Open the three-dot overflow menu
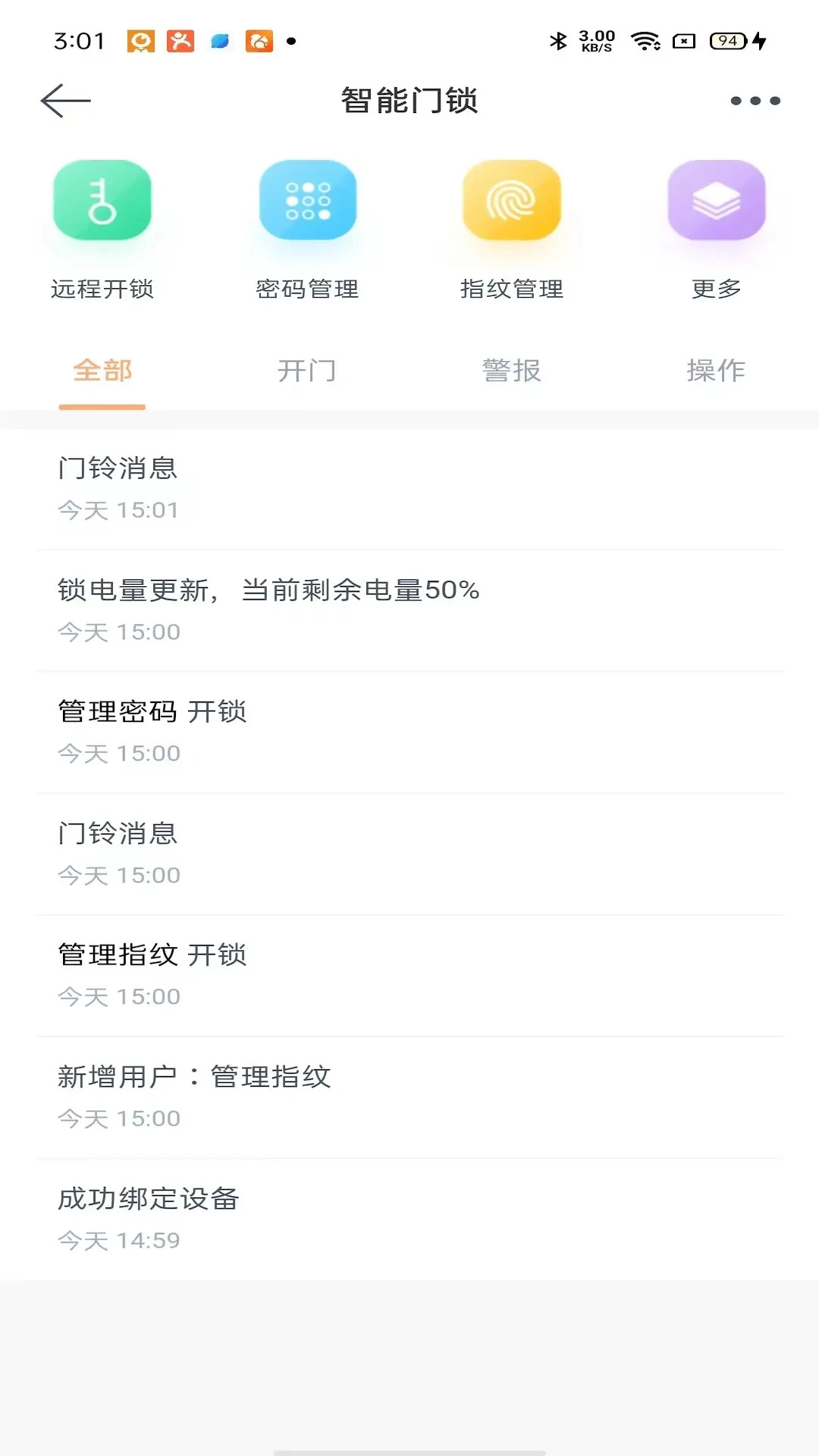This screenshot has height=1456, width=819. pos(753,99)
